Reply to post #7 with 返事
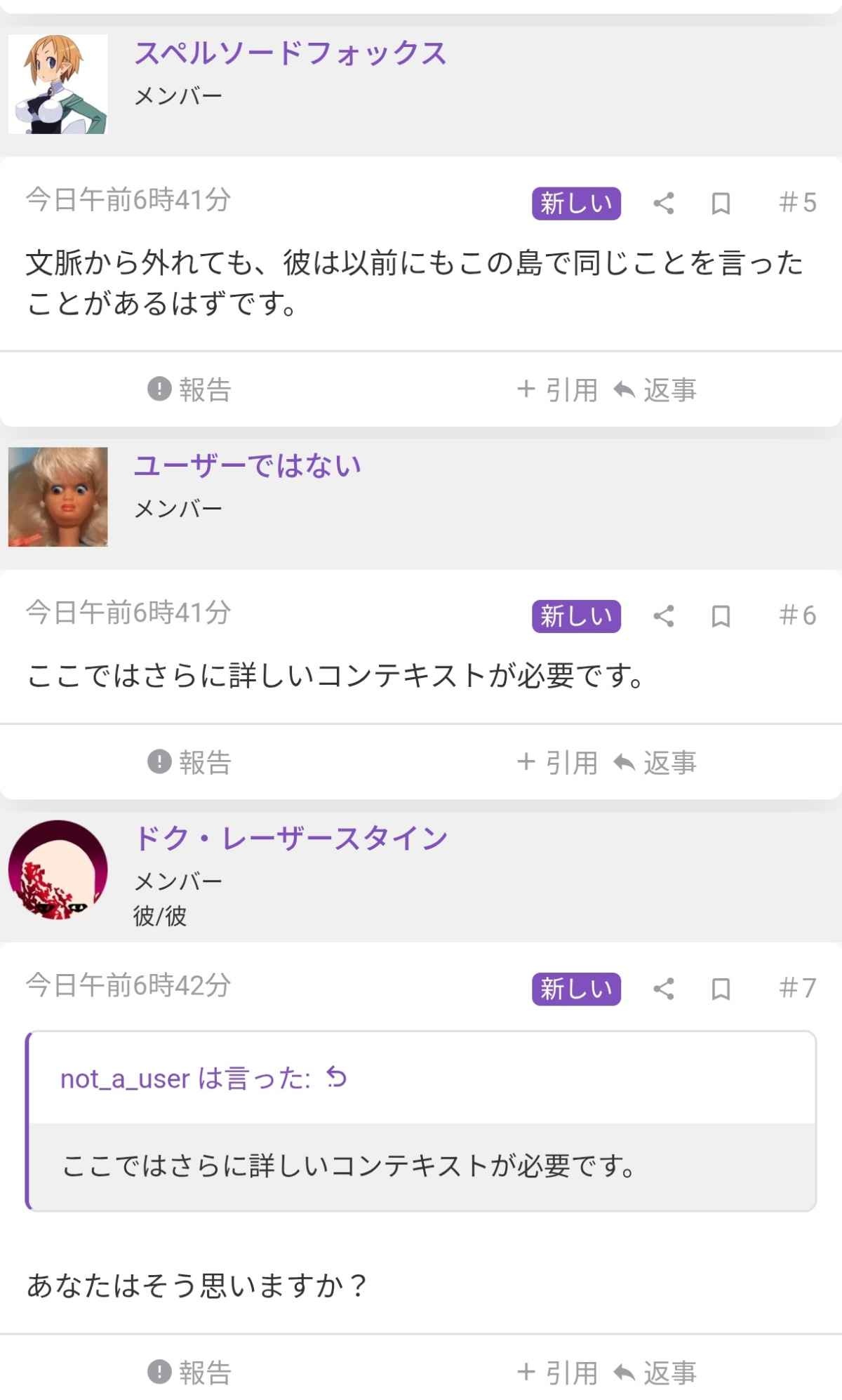Image resolution: width=842 pixels, height=1400 pixels. [x=655, y=1372]
